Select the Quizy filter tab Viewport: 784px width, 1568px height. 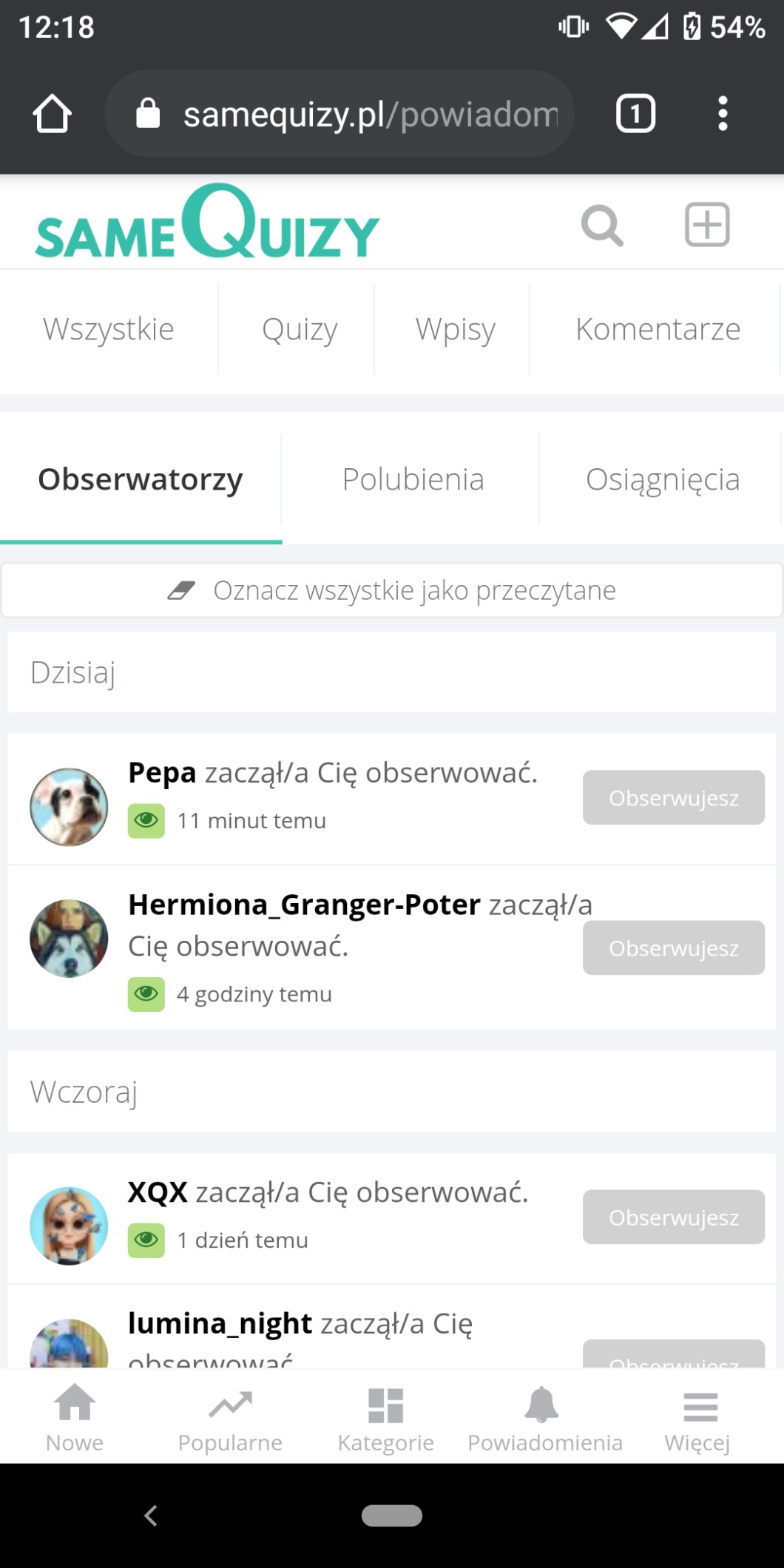click(300, 329)
